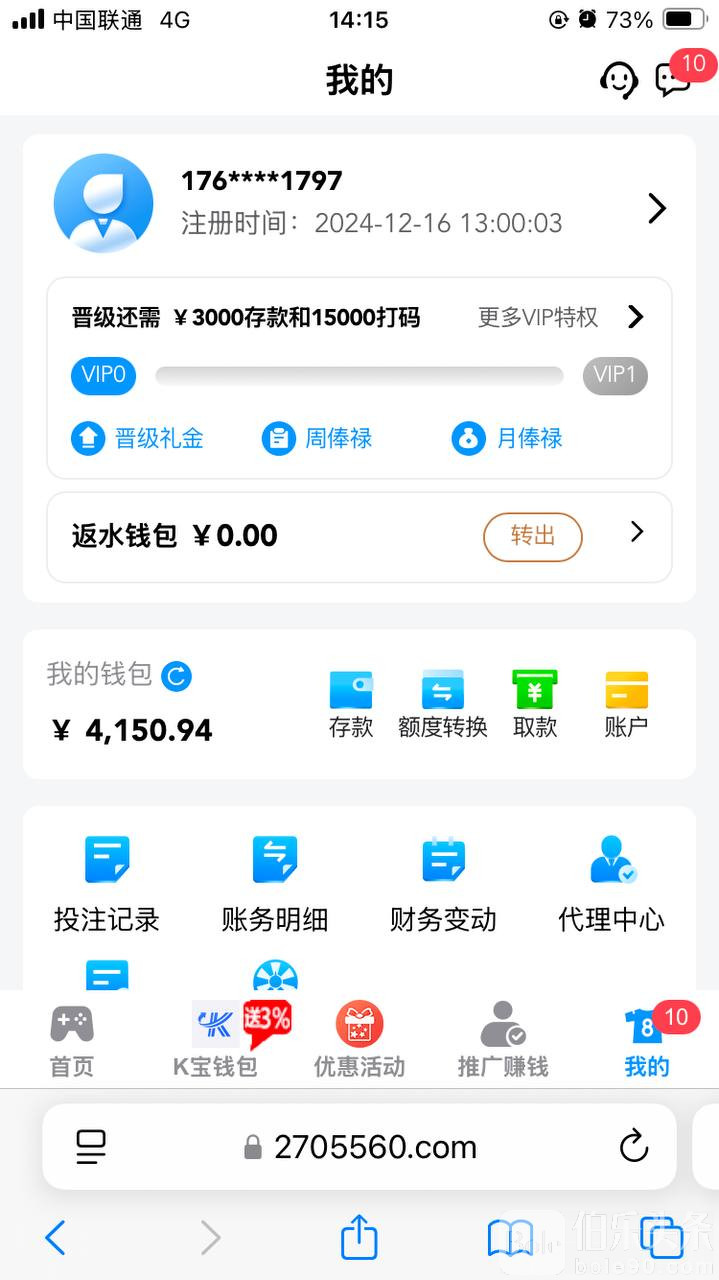
Task: Open customer service headset icon
Action: click(x=618, y=79)
